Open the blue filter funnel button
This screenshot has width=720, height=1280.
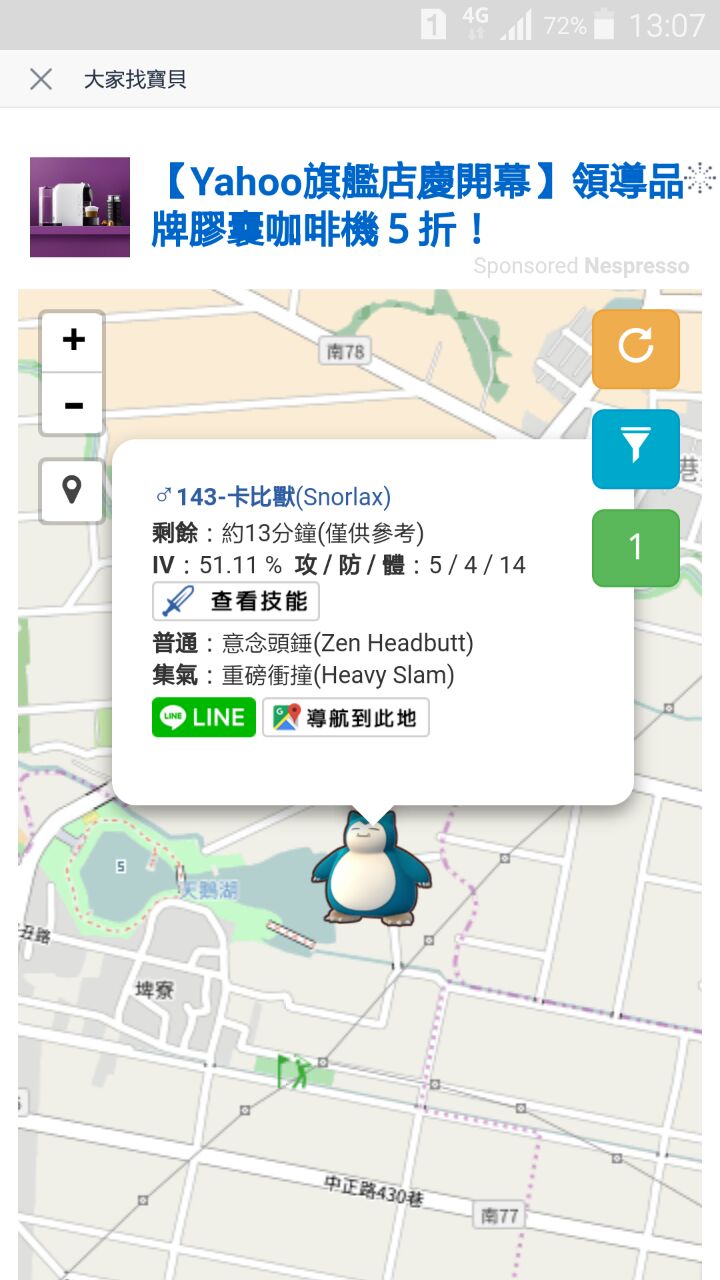[x=635, y=448]
